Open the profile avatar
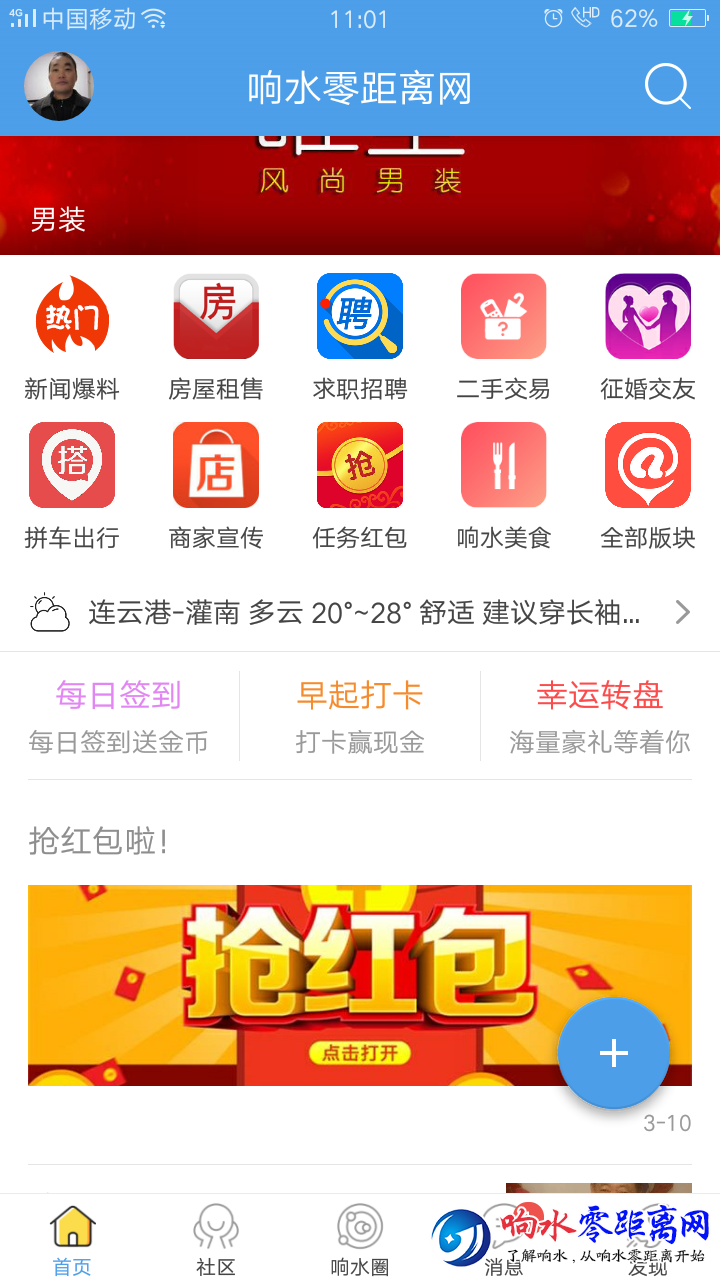The height and width of the screenshot is (1280, 720). tap(58, 87)
